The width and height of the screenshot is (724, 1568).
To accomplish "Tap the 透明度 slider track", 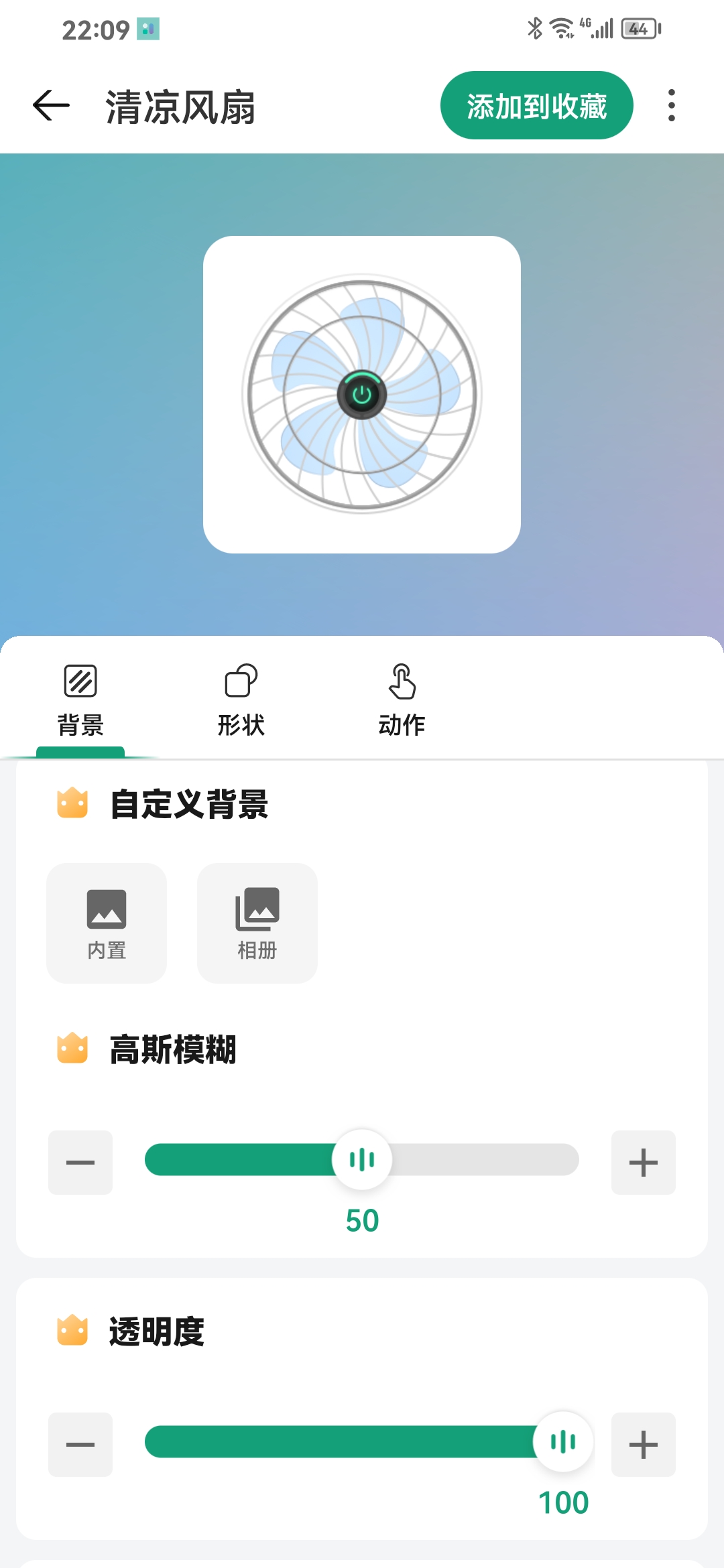I will point(335,1441).
